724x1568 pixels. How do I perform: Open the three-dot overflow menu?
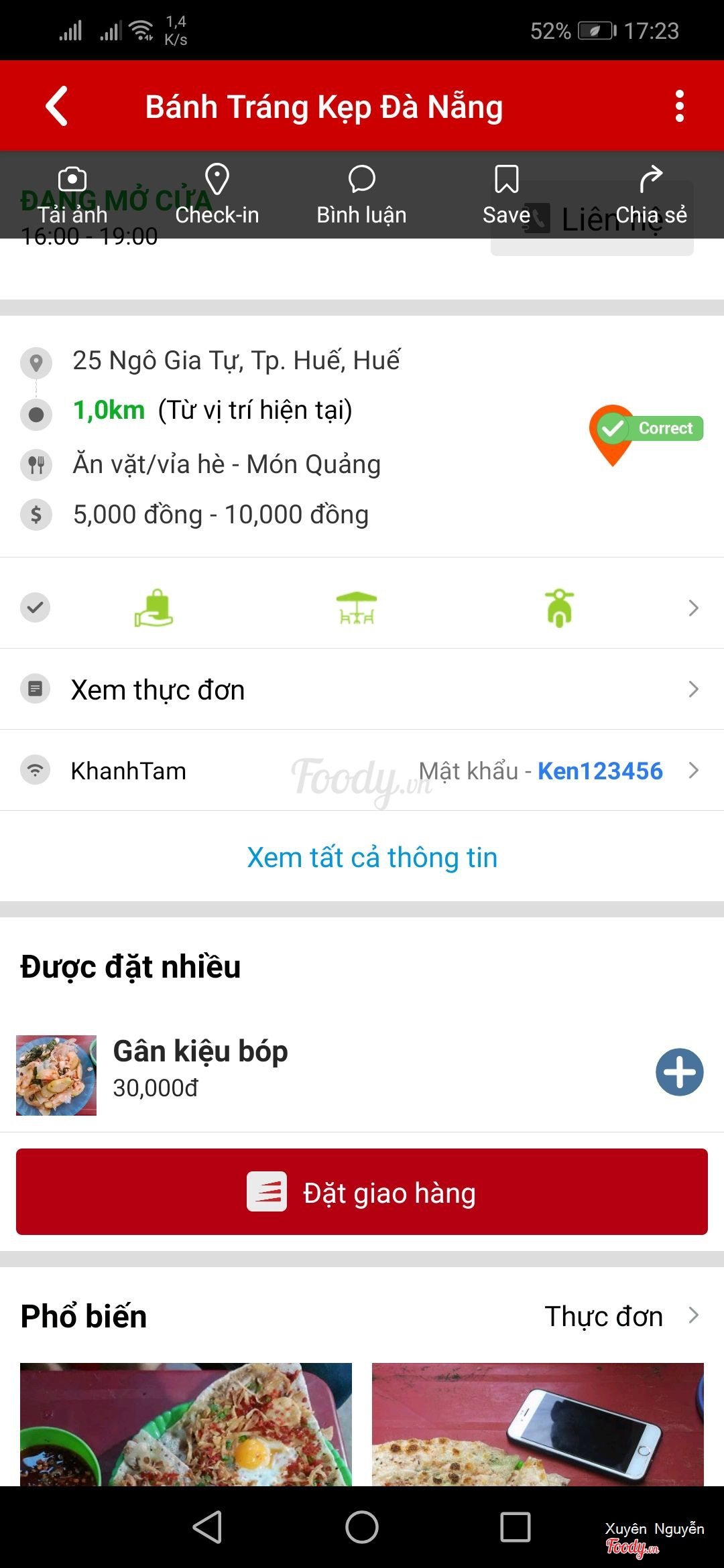[x=679, y=106]
